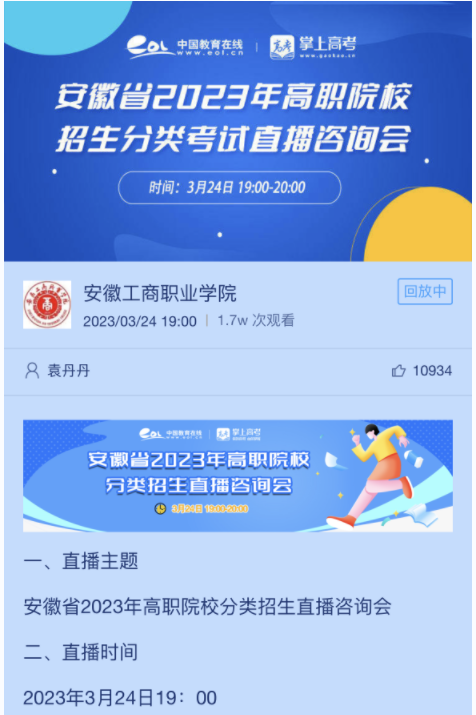Open the top live broadcast cover banner
Viewport: 476px width, 715px height.
click(x=238, y=131)
